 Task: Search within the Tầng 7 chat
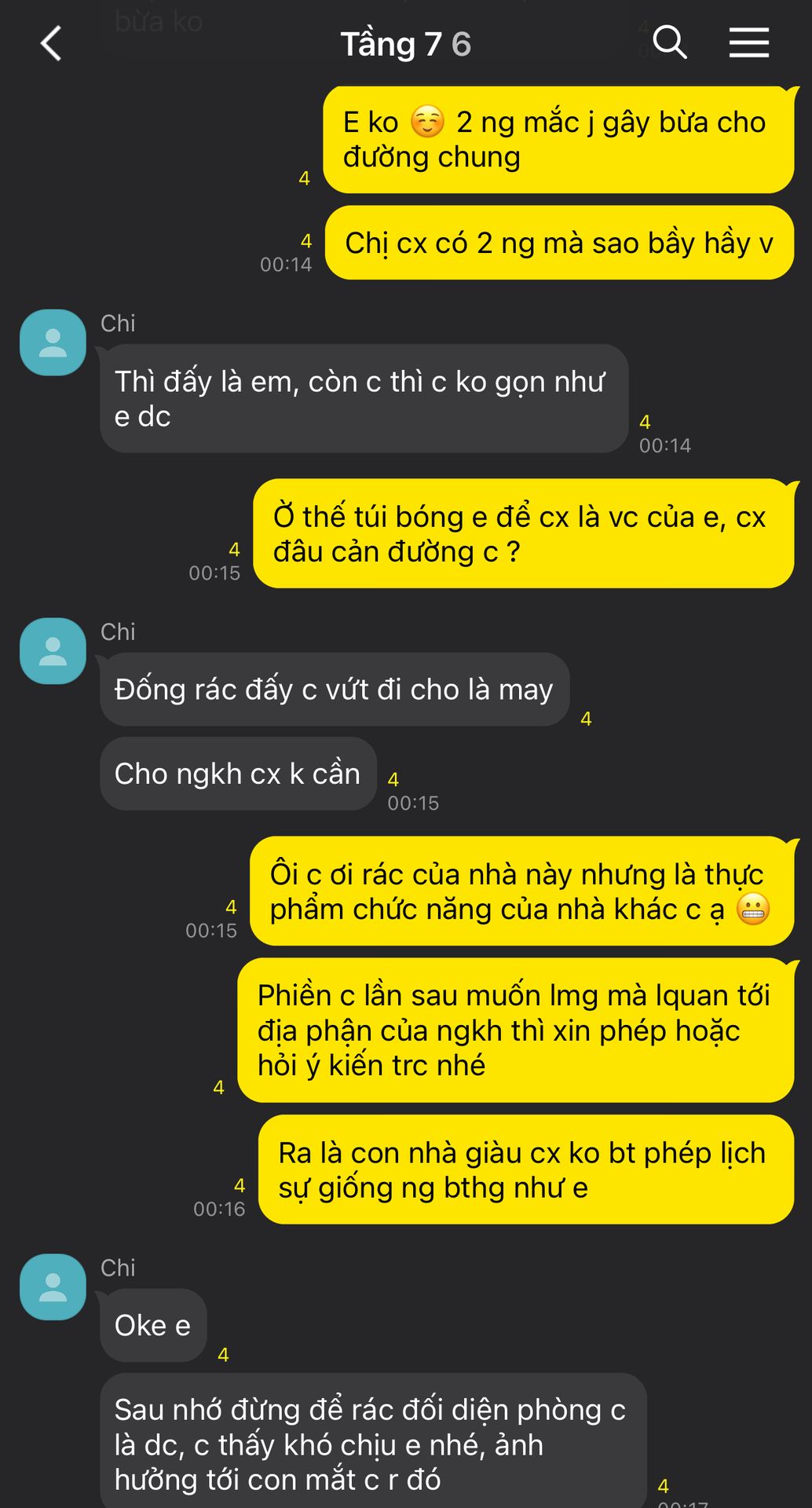(x=669, y=42)
